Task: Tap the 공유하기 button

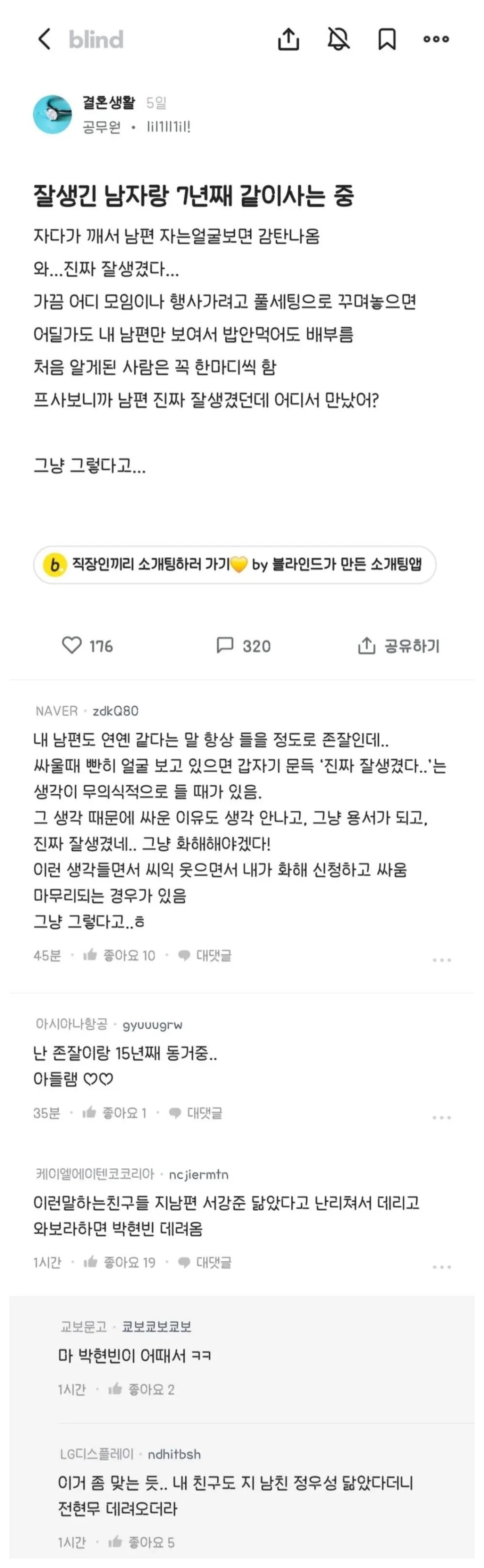Action: click(x=399, y=646)
